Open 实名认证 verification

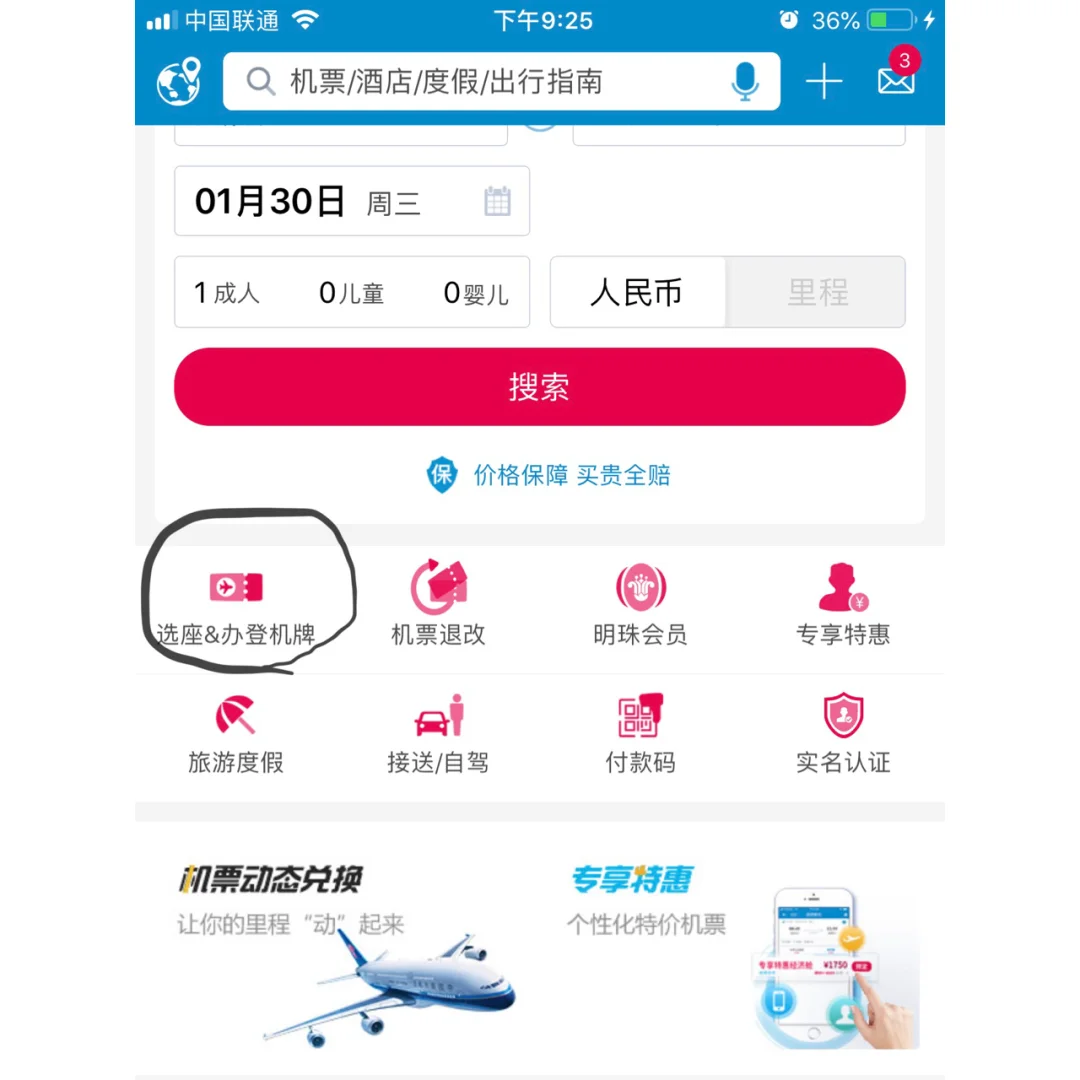[x=842, y=735]
